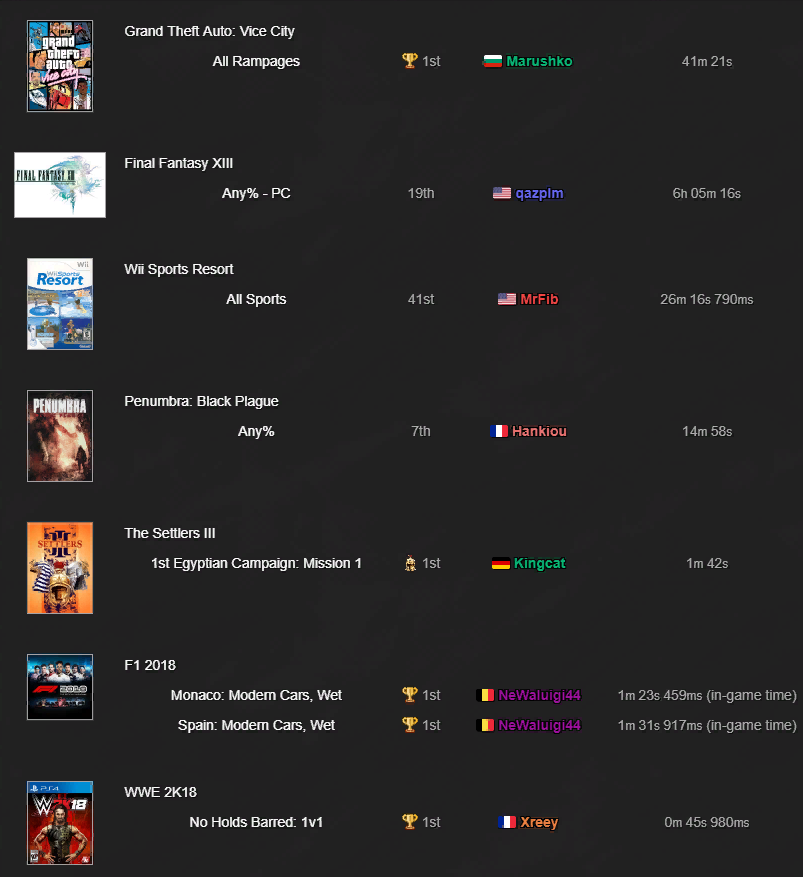Open qazplm's user profile
803x877 pixels.
tap(539, 193)
